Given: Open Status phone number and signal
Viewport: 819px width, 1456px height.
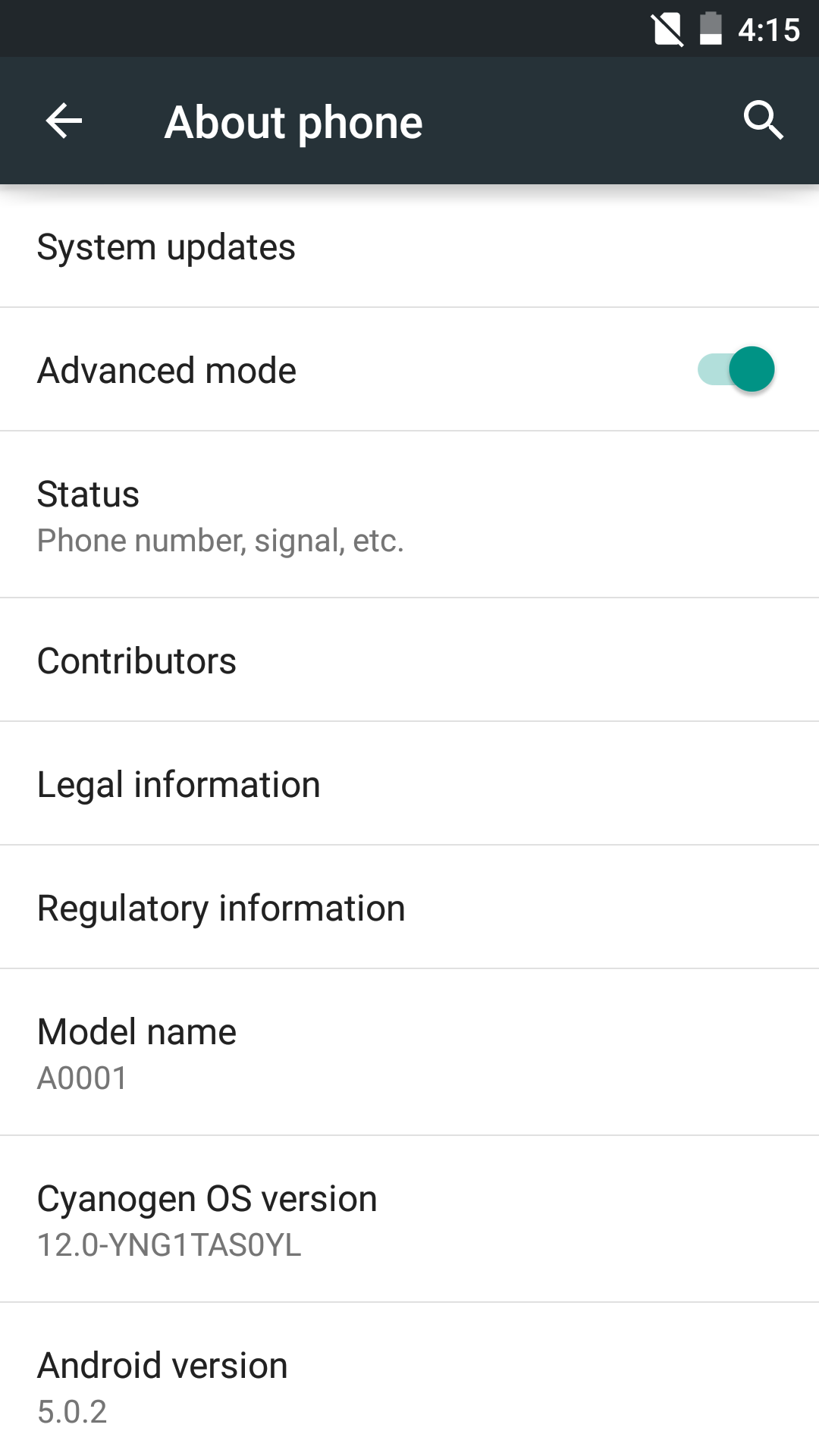Looking at the screenshot, I should coord(409,515).
